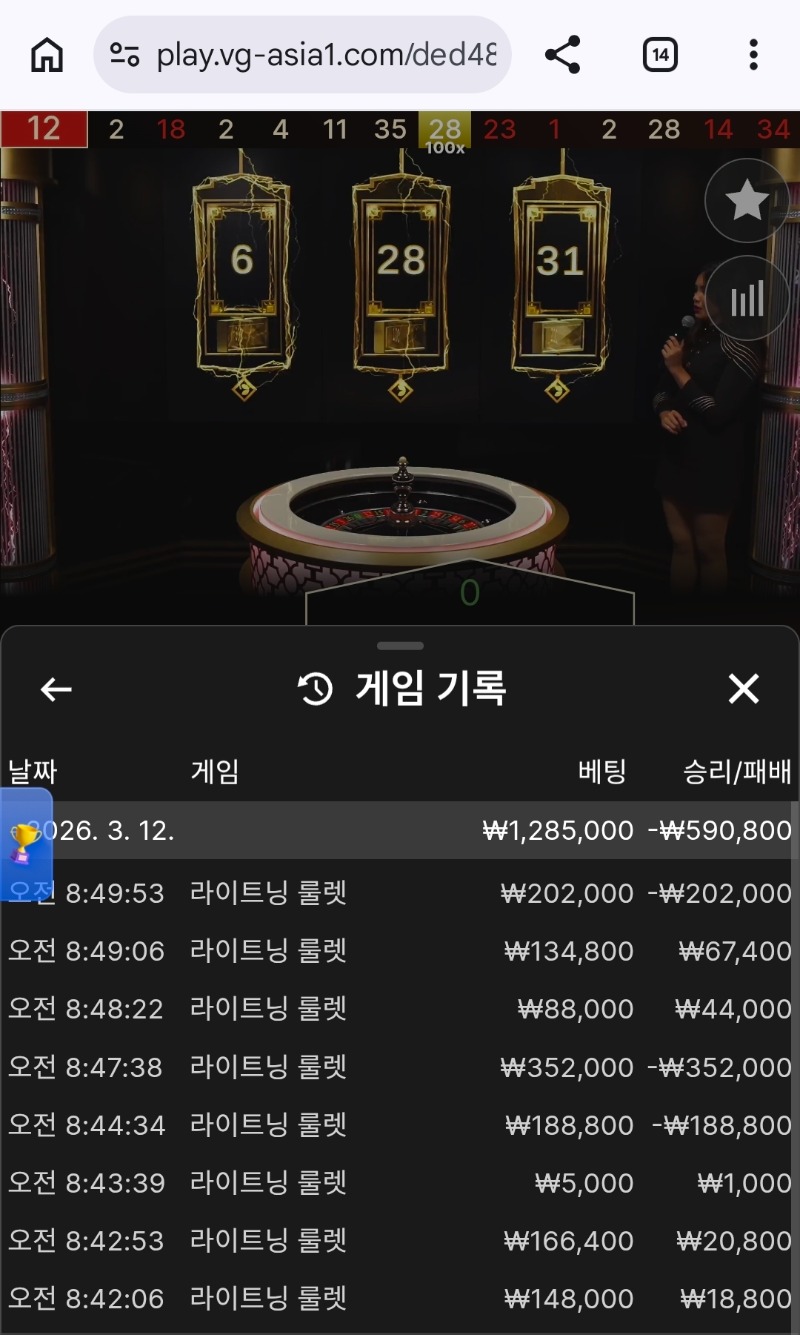Screen dimensions: 800x1335
Task: Tap the history clock icon beside 게임 기록
Action: 313,690
